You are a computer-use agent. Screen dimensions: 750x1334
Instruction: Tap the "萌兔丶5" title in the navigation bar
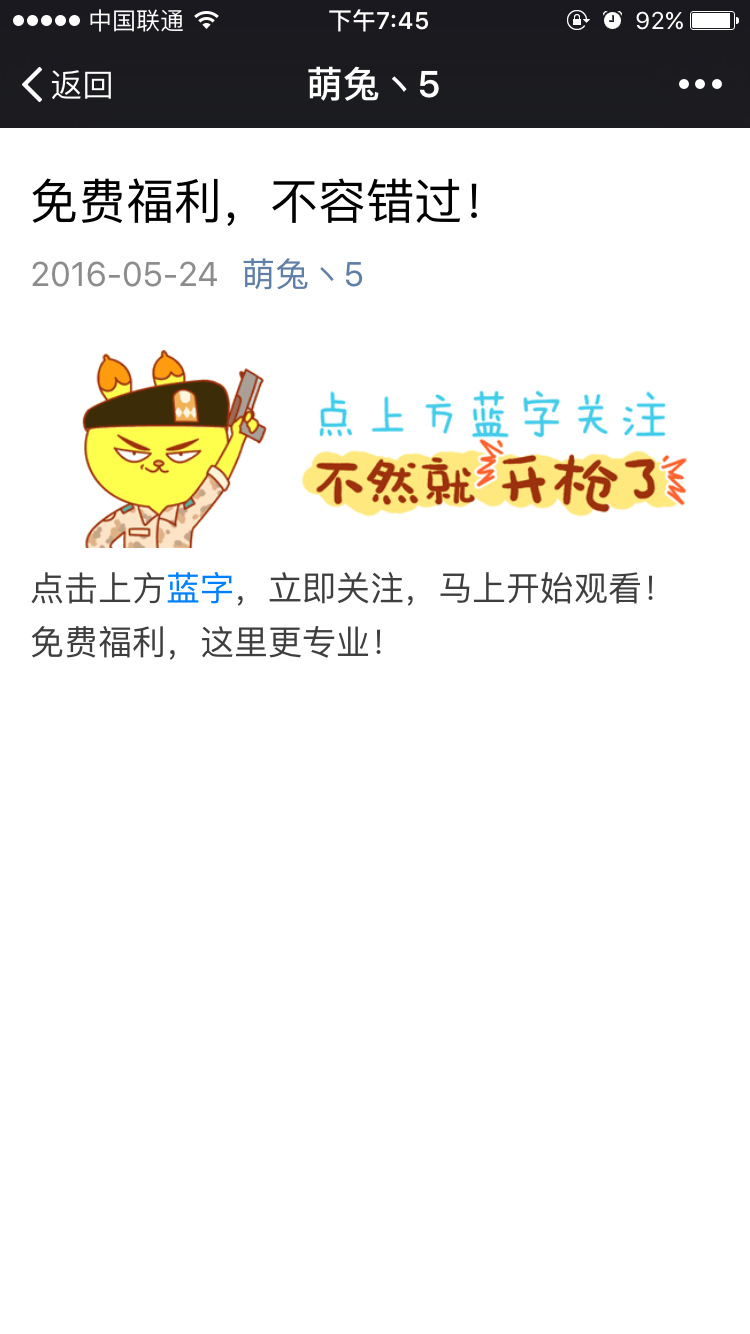375,85
